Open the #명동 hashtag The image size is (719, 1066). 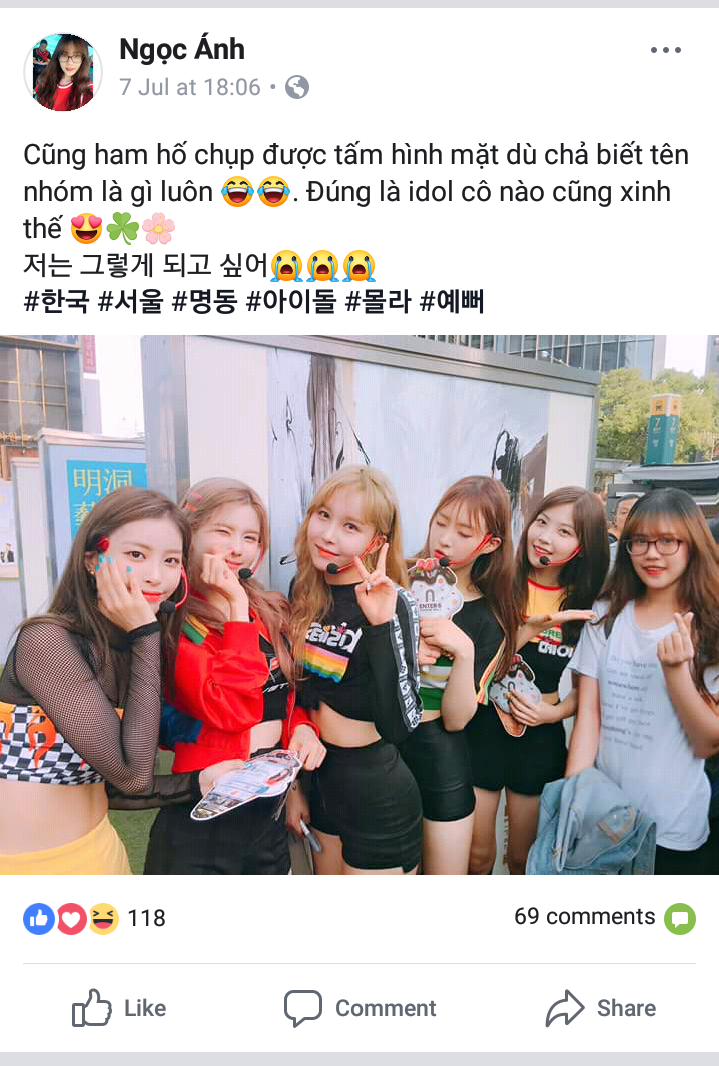[x=204, y=301]
